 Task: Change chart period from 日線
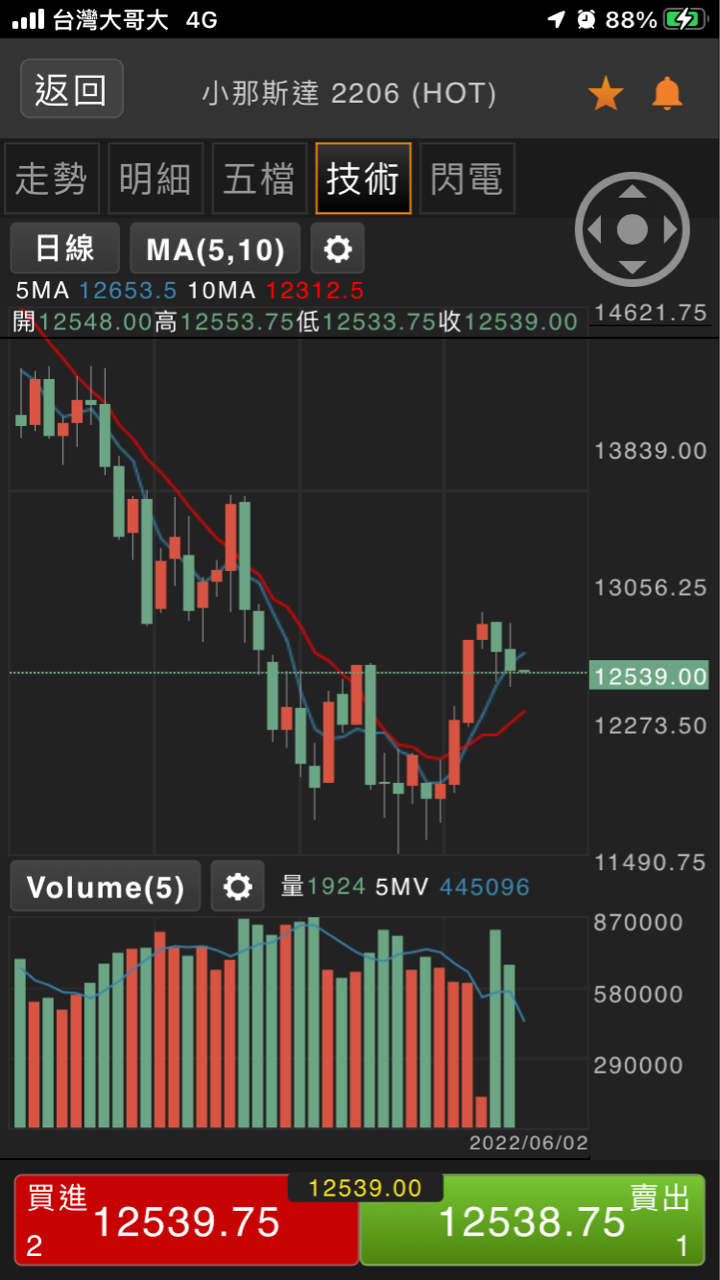click(x=65, y=248)
